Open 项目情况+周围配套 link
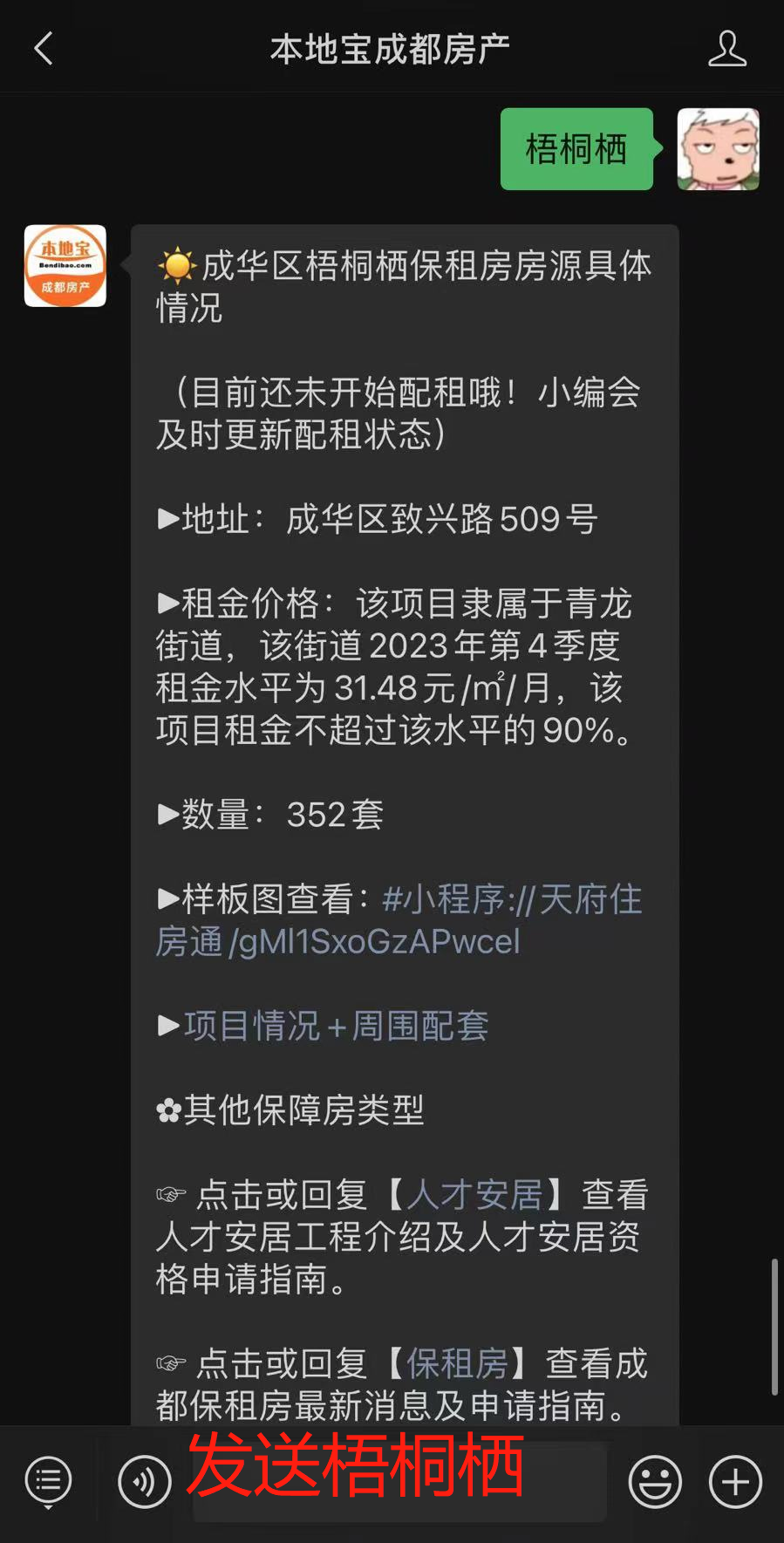784x1543 pixels. point(336,1026)
